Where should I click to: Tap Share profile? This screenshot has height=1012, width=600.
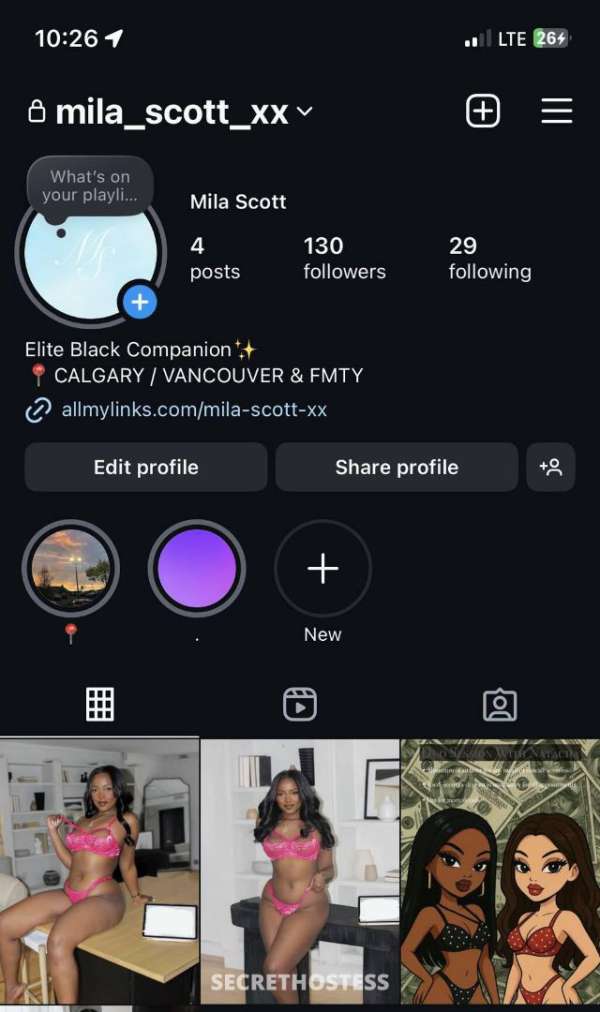[x=396, y=467]
